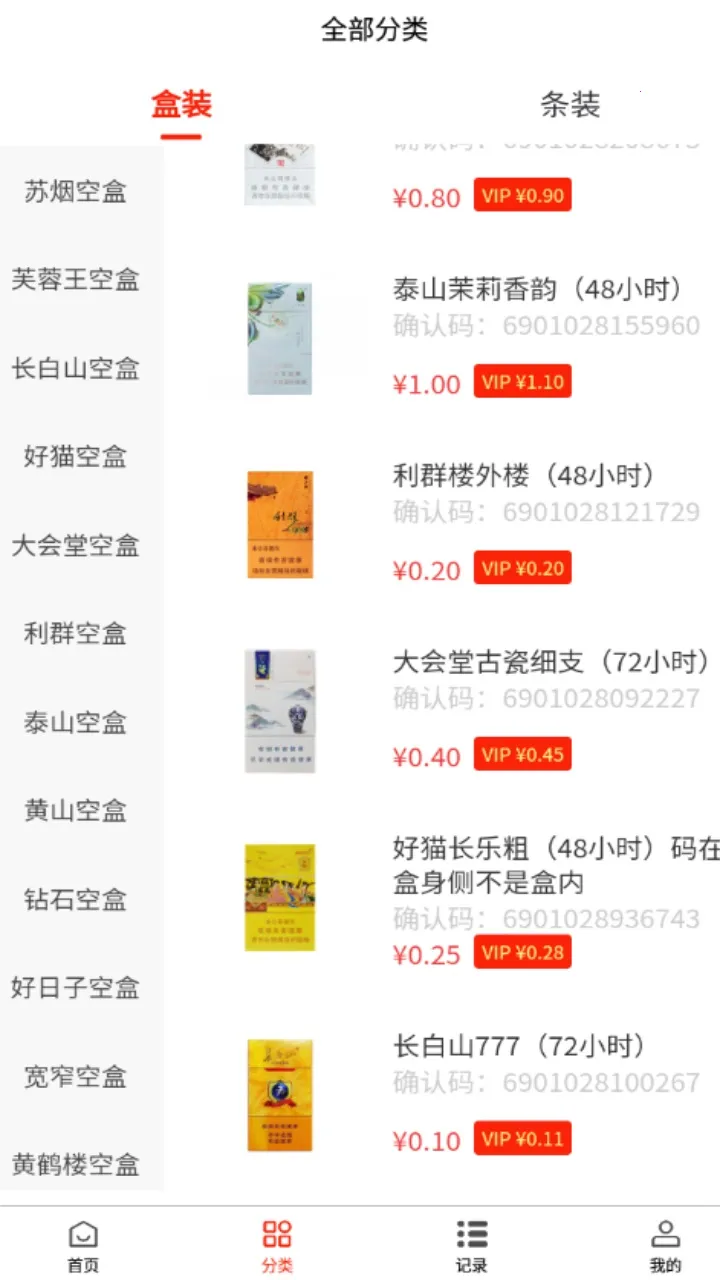Viewport: 720px width, 1280px height.
Task: Show the 利群空盒 category
Action: coord(76,633)
